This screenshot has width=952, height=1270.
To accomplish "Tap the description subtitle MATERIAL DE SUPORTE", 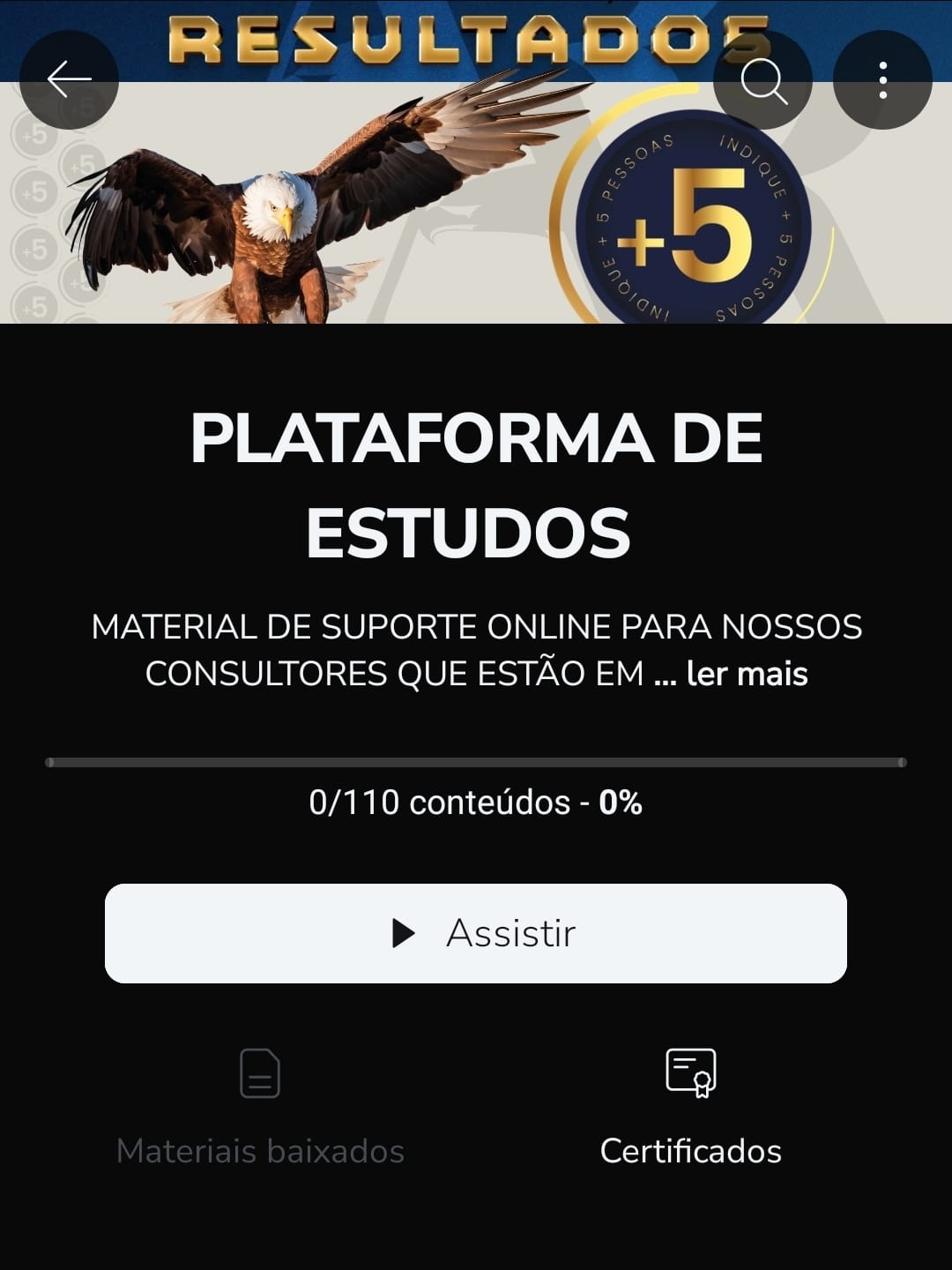I will pos(476,628).
